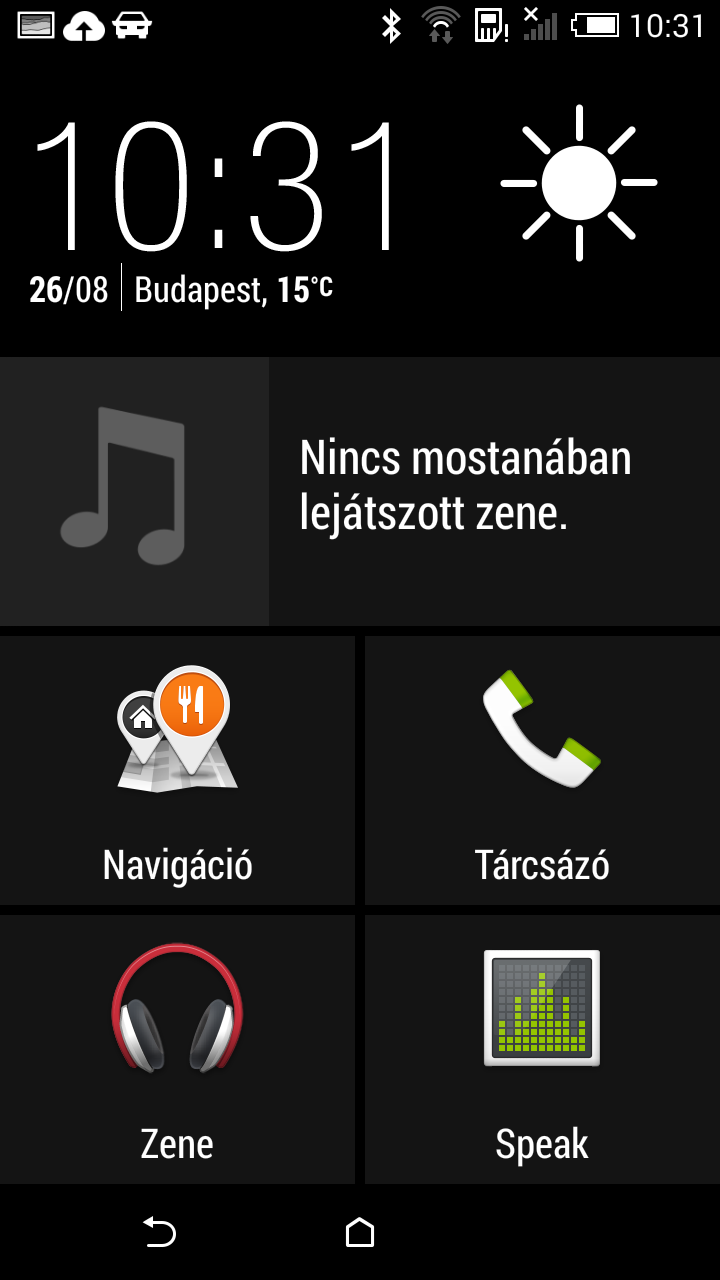
Task: Tap the home button in navigation bar
Action: pos(360,1232)
